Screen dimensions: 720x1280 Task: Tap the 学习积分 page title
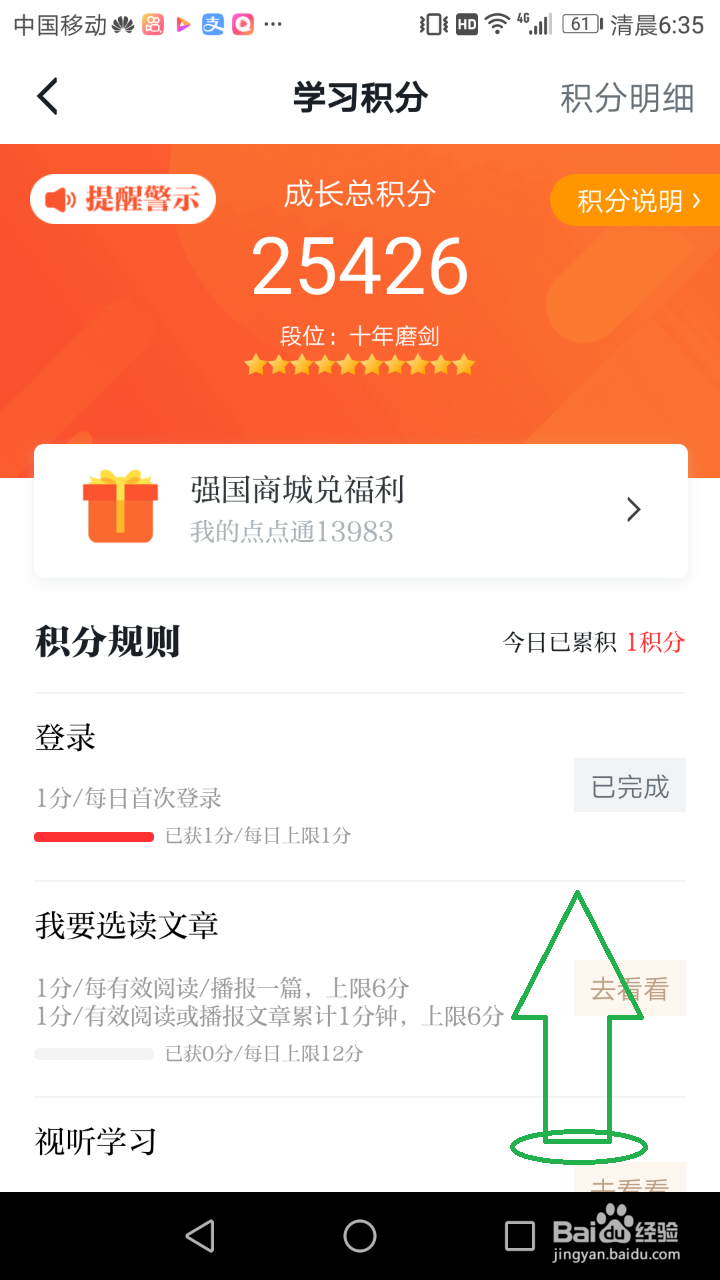tap(360, 97)
